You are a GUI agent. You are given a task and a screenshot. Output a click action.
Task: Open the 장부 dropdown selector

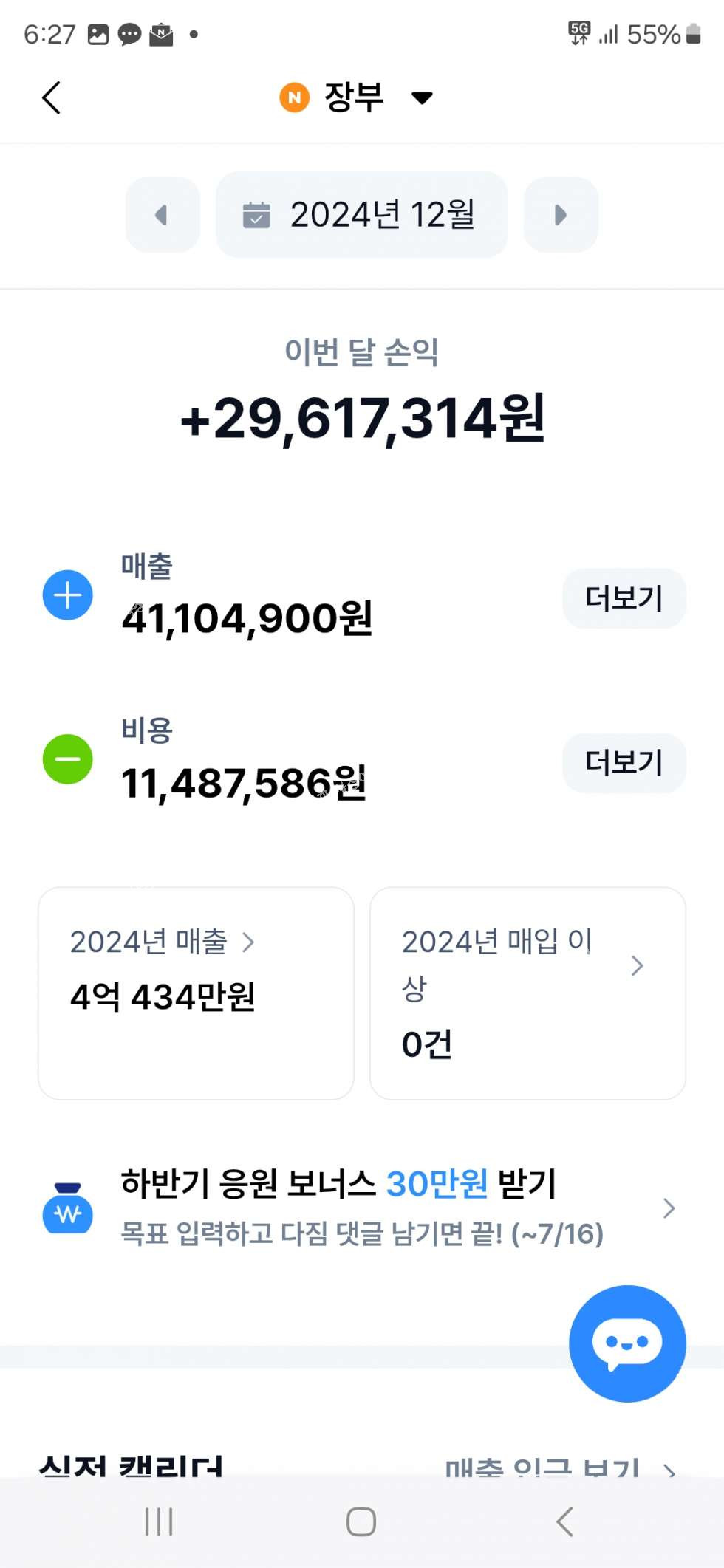point(356,97)
